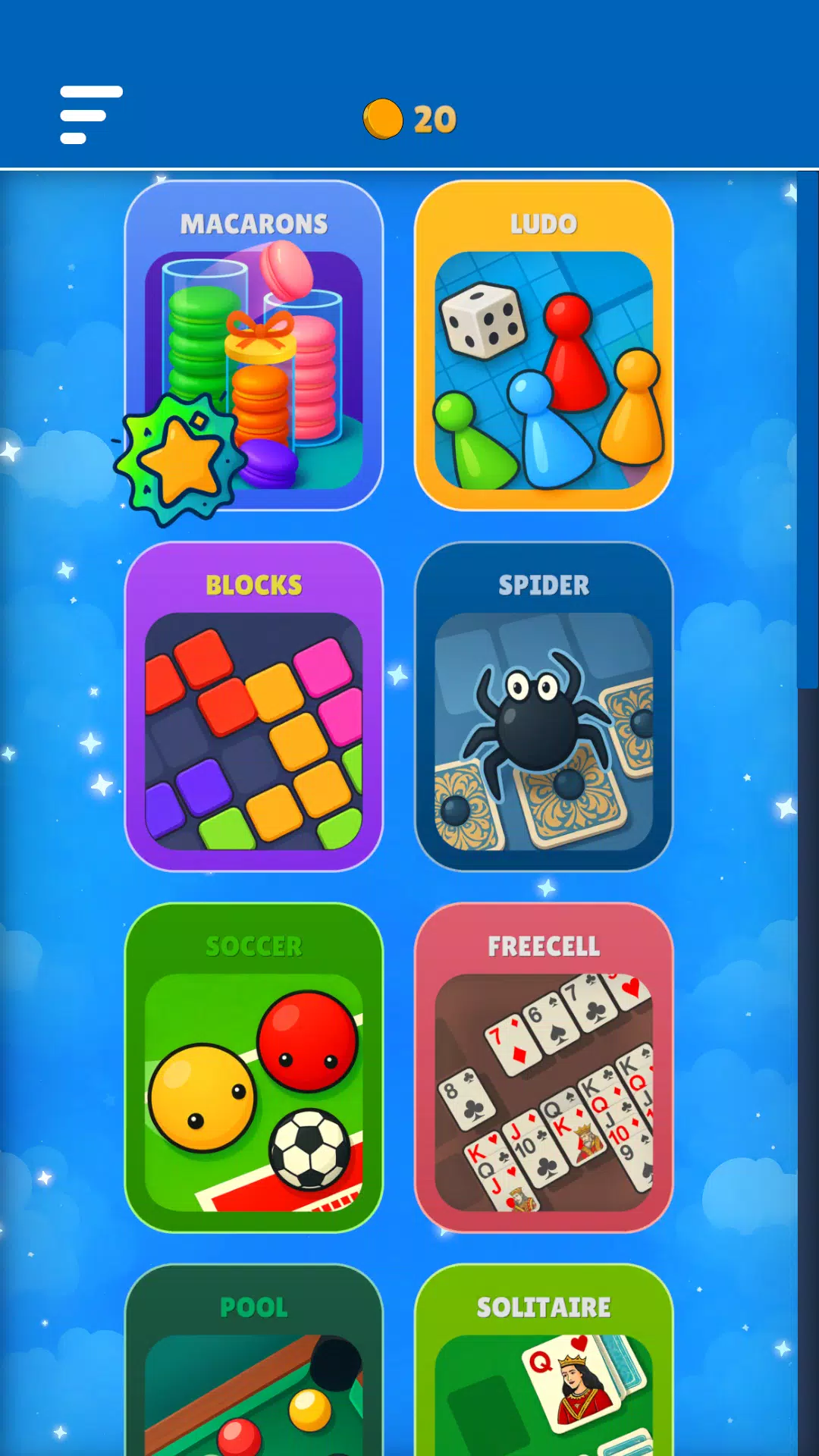Select the Freecell game card
Viewport: 819px width, 1456px height.
pyautogui.click(x=544, y=1068)
